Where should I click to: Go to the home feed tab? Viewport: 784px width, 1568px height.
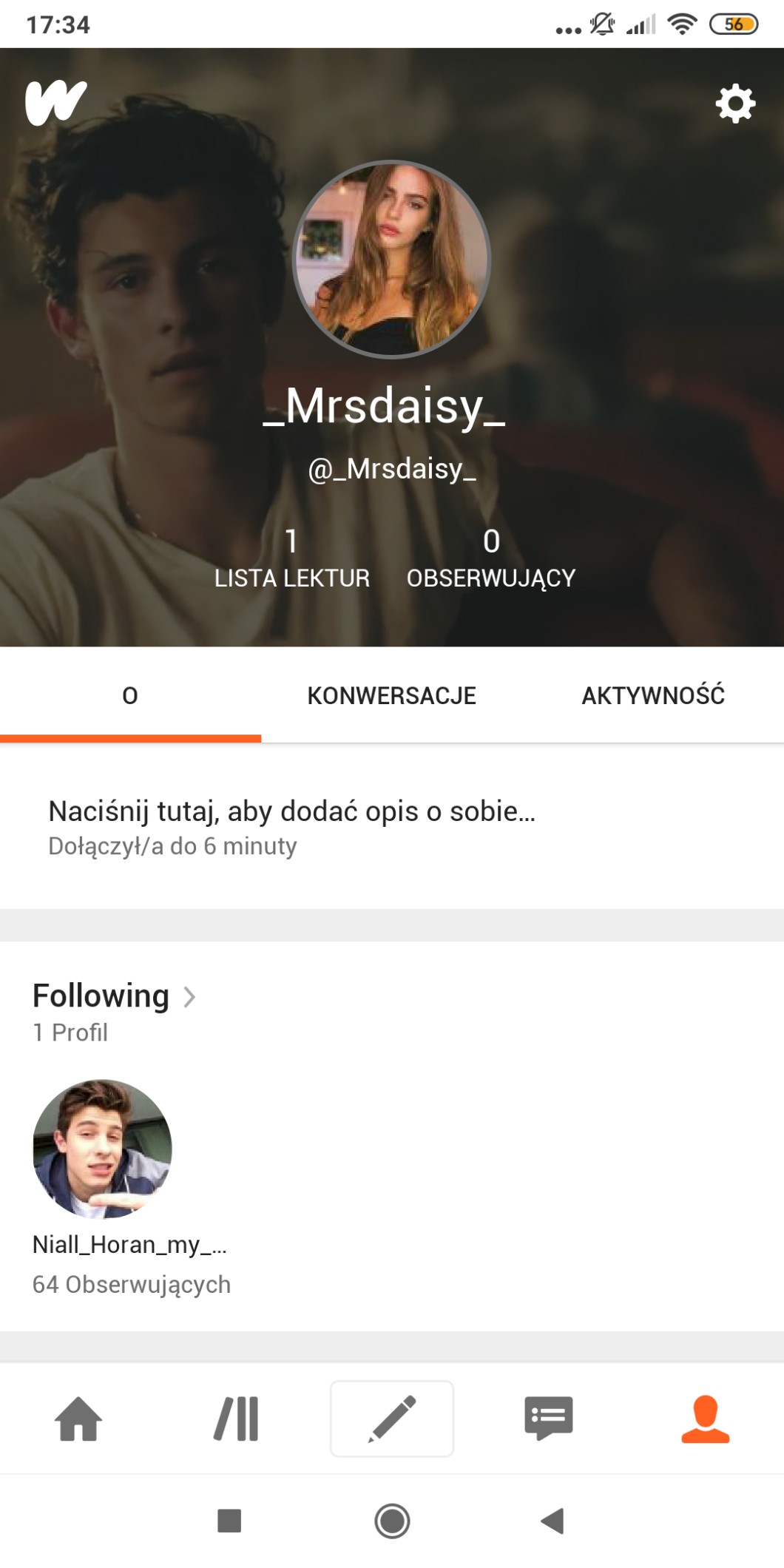pyautogui.click(x=78, y=1419)
